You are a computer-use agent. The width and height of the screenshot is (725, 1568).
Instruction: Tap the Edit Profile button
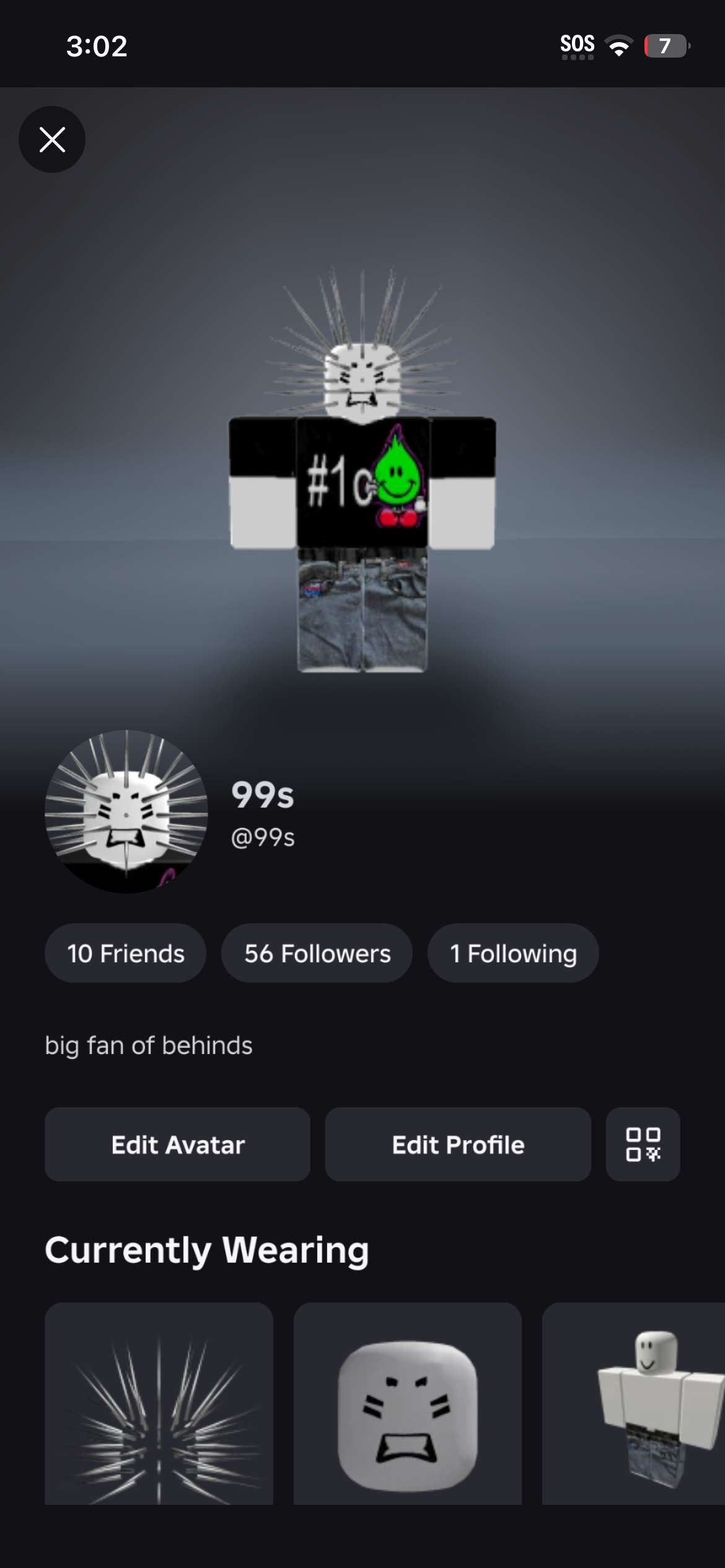pos(457,1144)
